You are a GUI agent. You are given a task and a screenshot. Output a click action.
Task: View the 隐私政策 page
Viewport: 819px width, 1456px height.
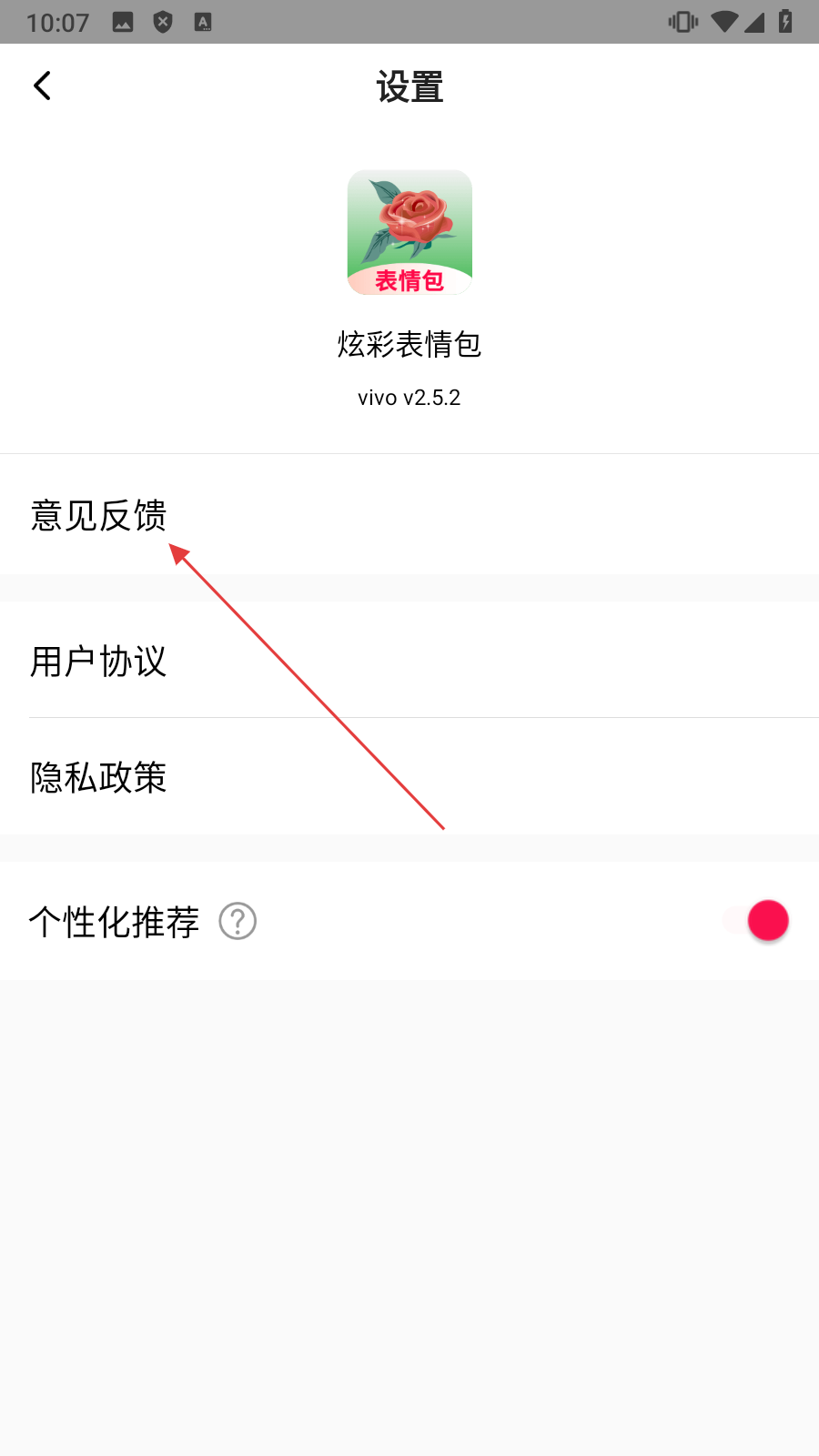click(98, 777)
